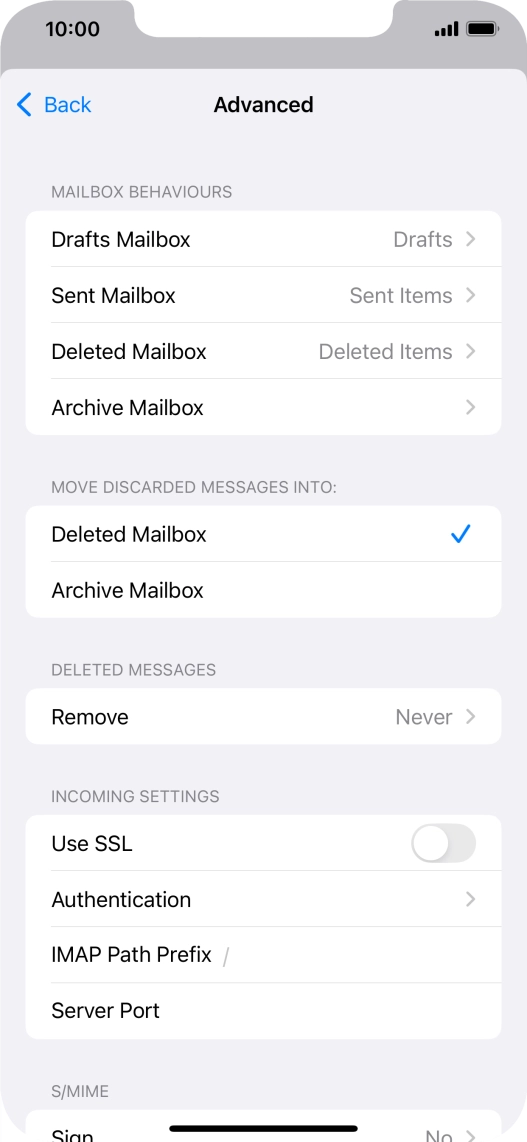Screen dimensions: 527x1142
Task: Open the Authentication settings
Action: 264,900
